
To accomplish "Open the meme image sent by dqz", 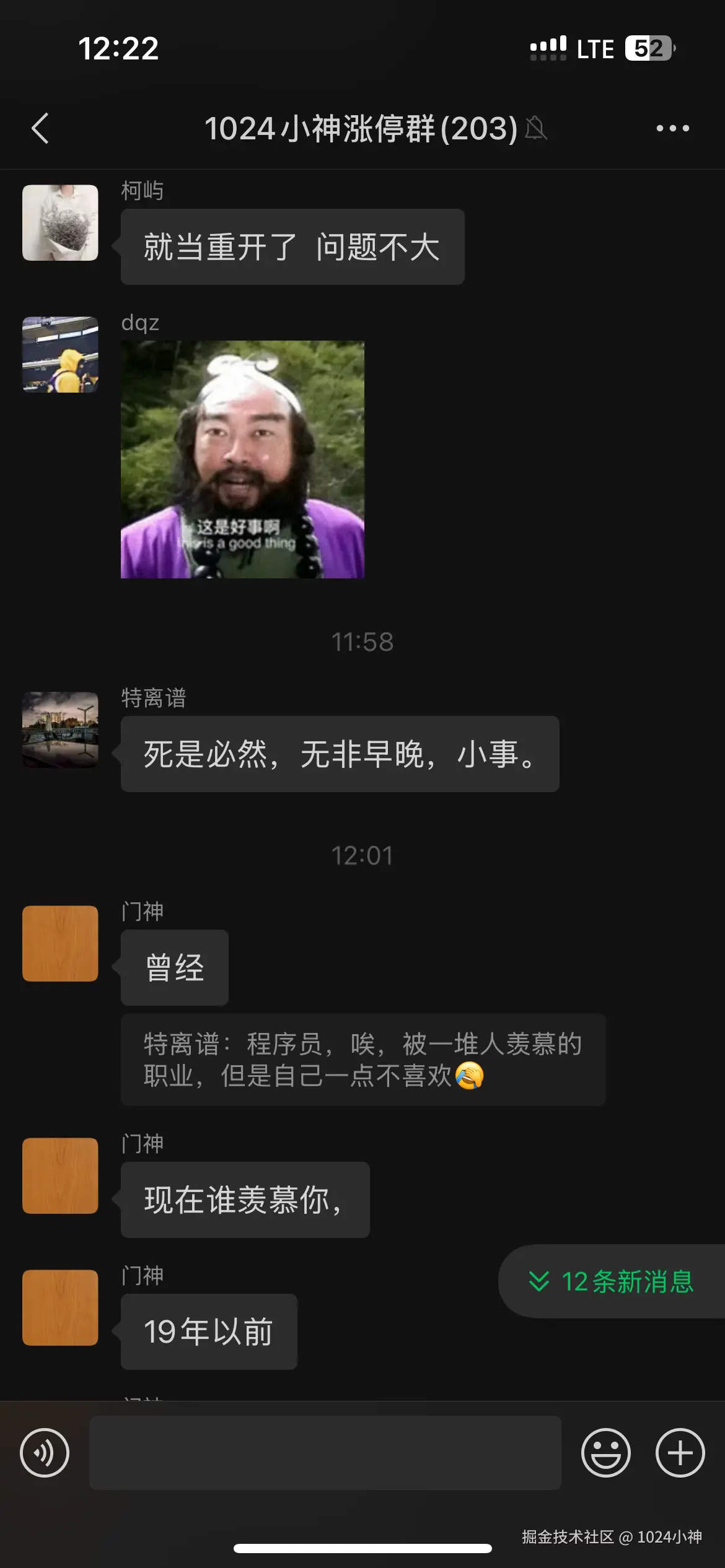I will pos(242,459).
